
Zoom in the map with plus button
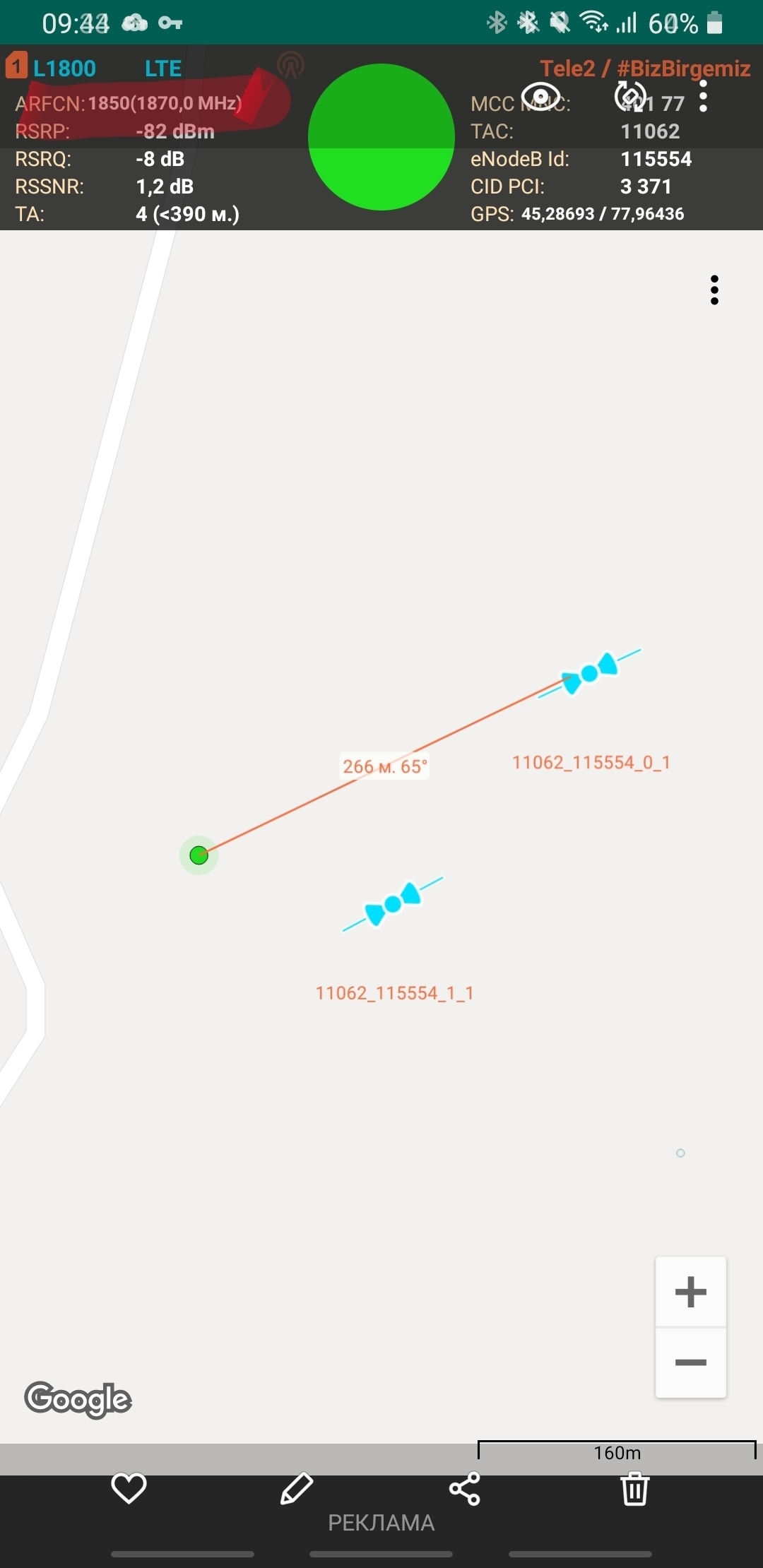(x=690, y=1292)
